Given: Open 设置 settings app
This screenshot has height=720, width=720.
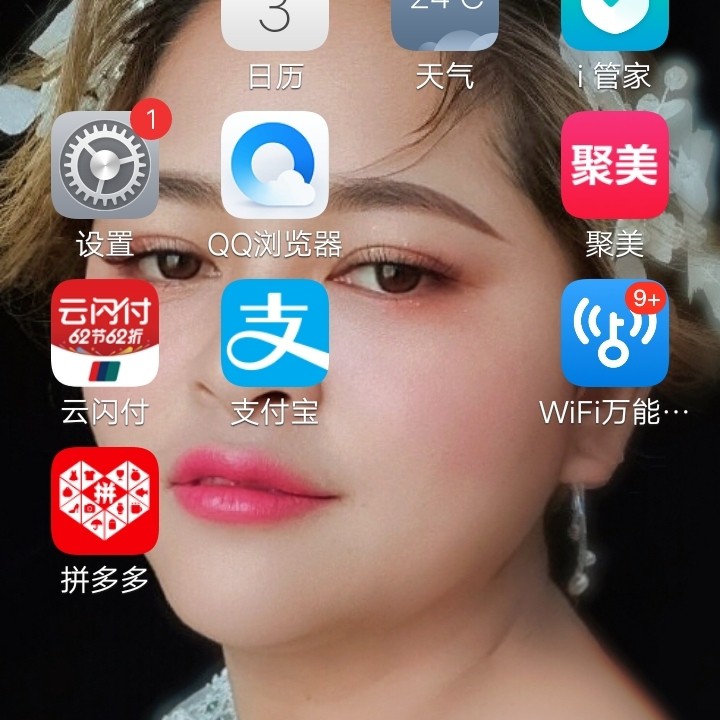Looking at the screenshot, I should click(x=105, y=165).
